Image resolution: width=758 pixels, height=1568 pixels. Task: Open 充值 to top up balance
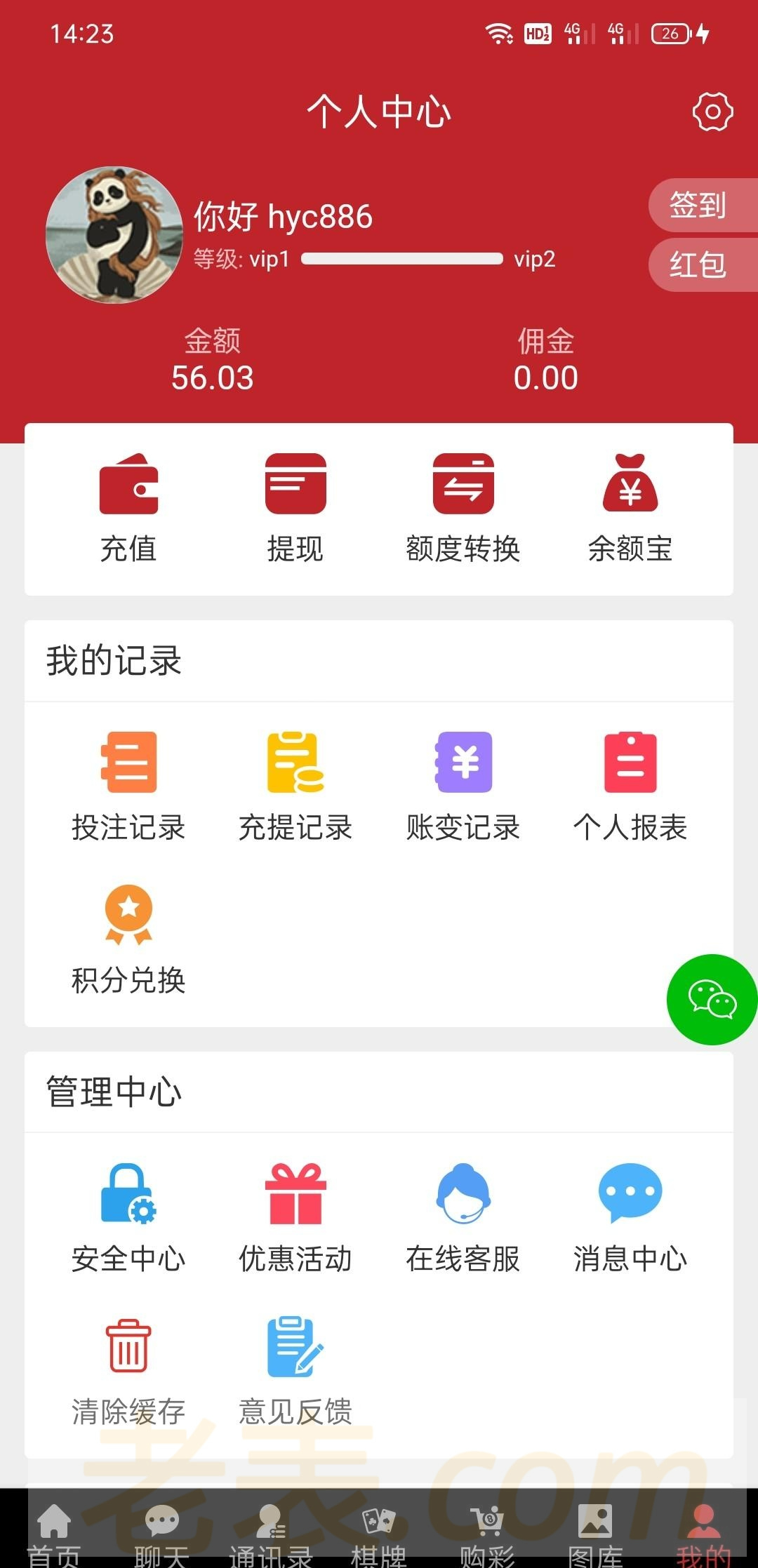click(128, 507)
